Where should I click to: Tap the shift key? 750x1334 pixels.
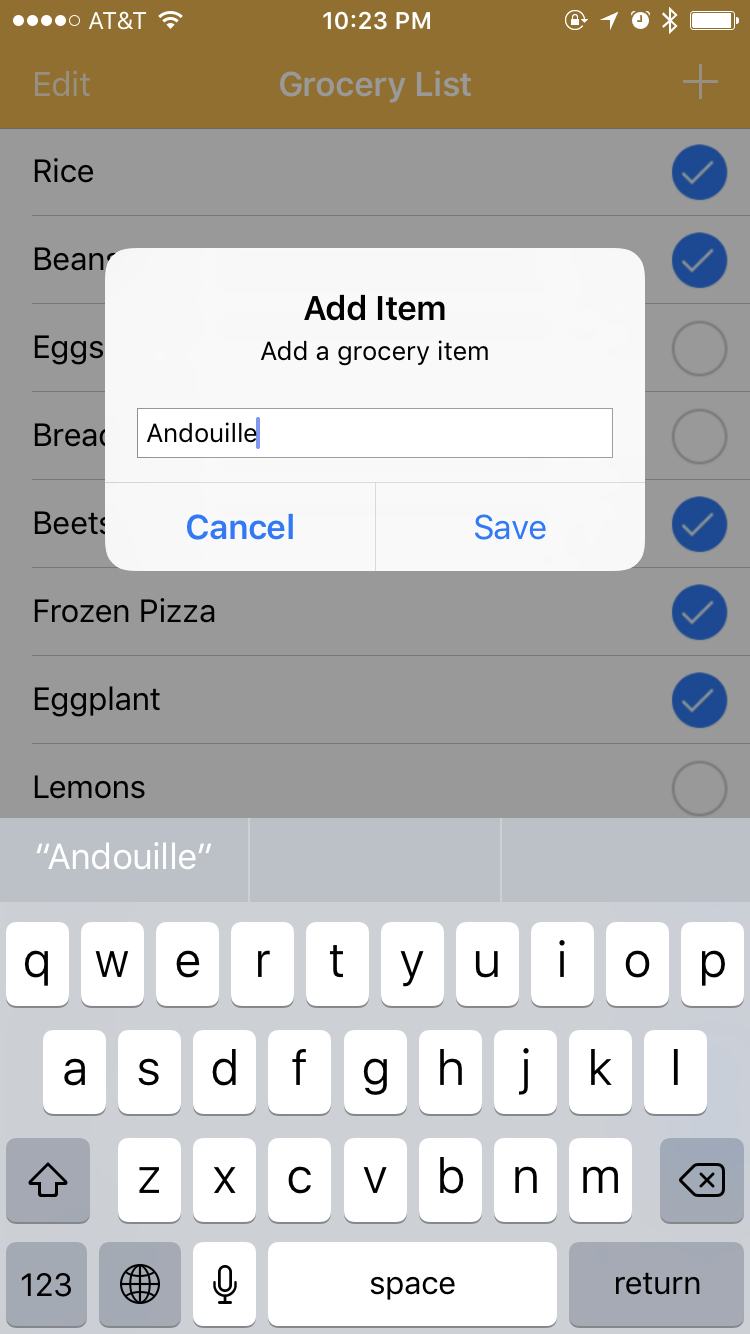[48, 1181]
